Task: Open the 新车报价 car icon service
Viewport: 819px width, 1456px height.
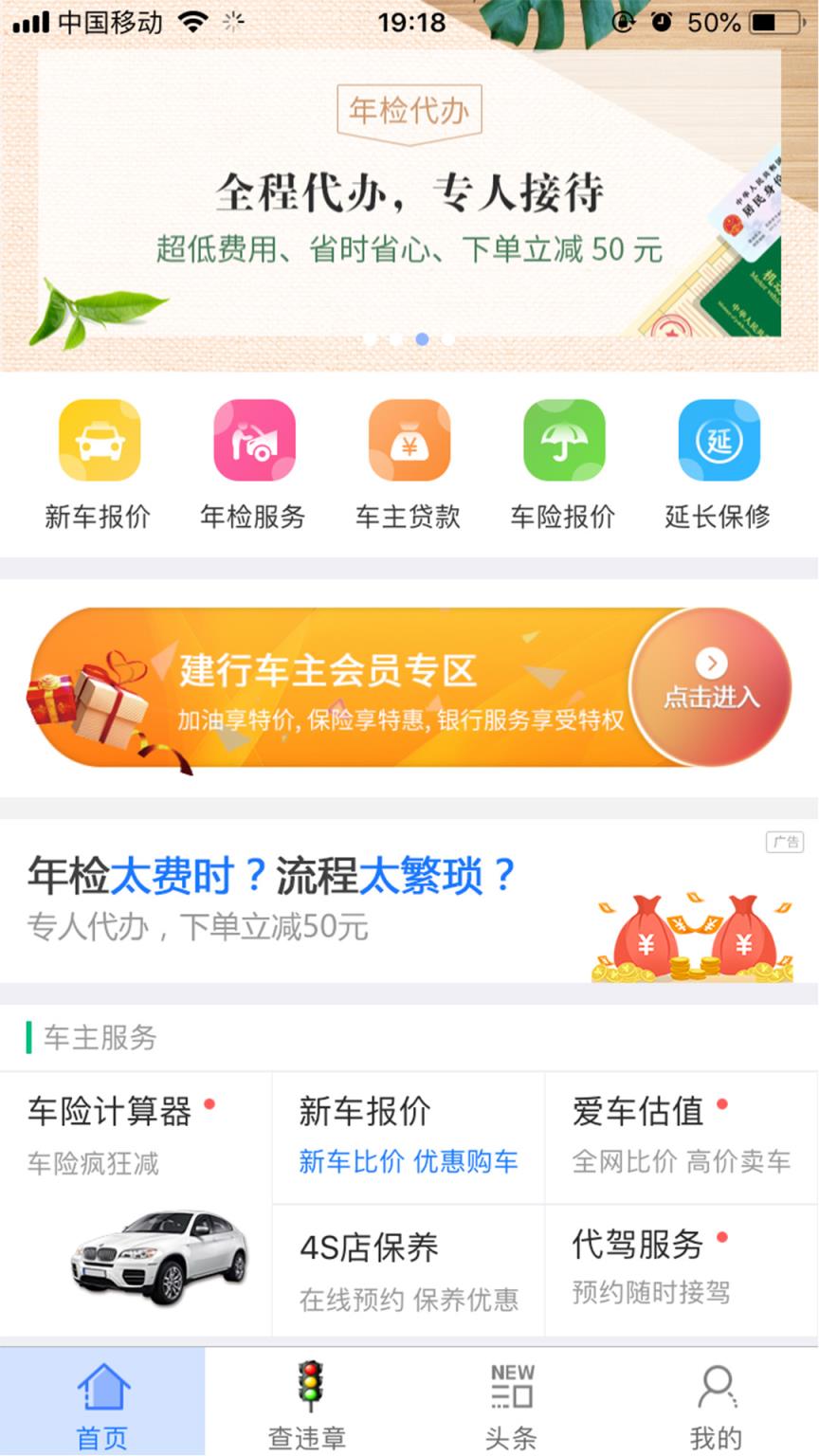Action: (99, 440)
